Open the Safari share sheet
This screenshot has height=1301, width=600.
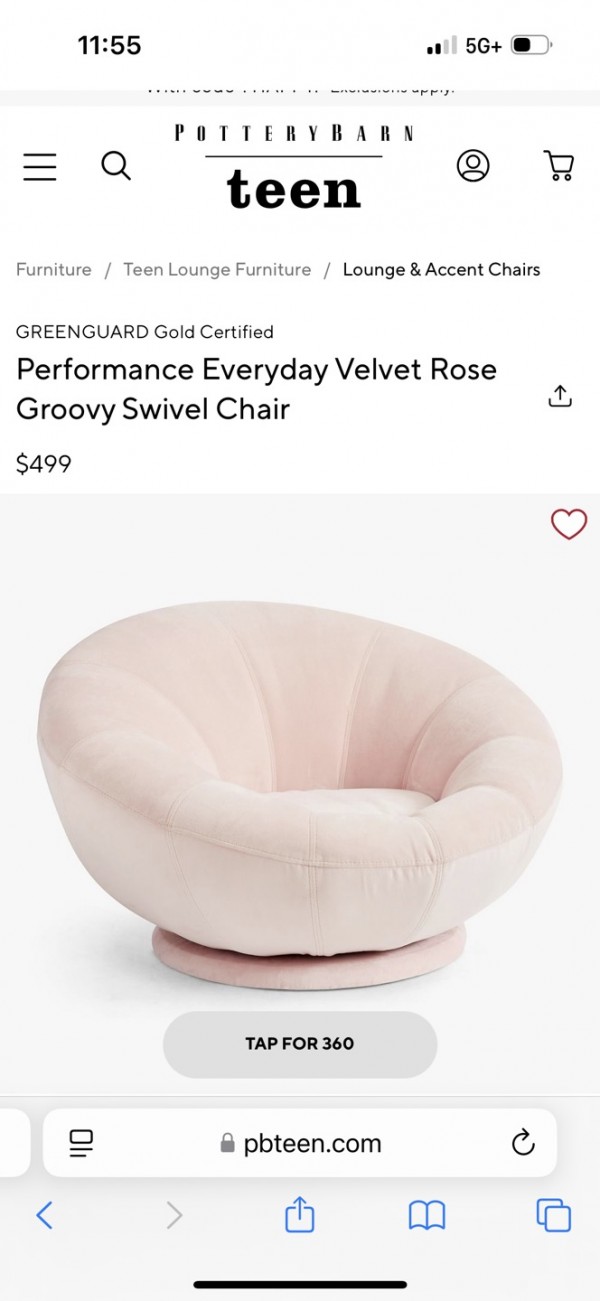click(300, 1215)
